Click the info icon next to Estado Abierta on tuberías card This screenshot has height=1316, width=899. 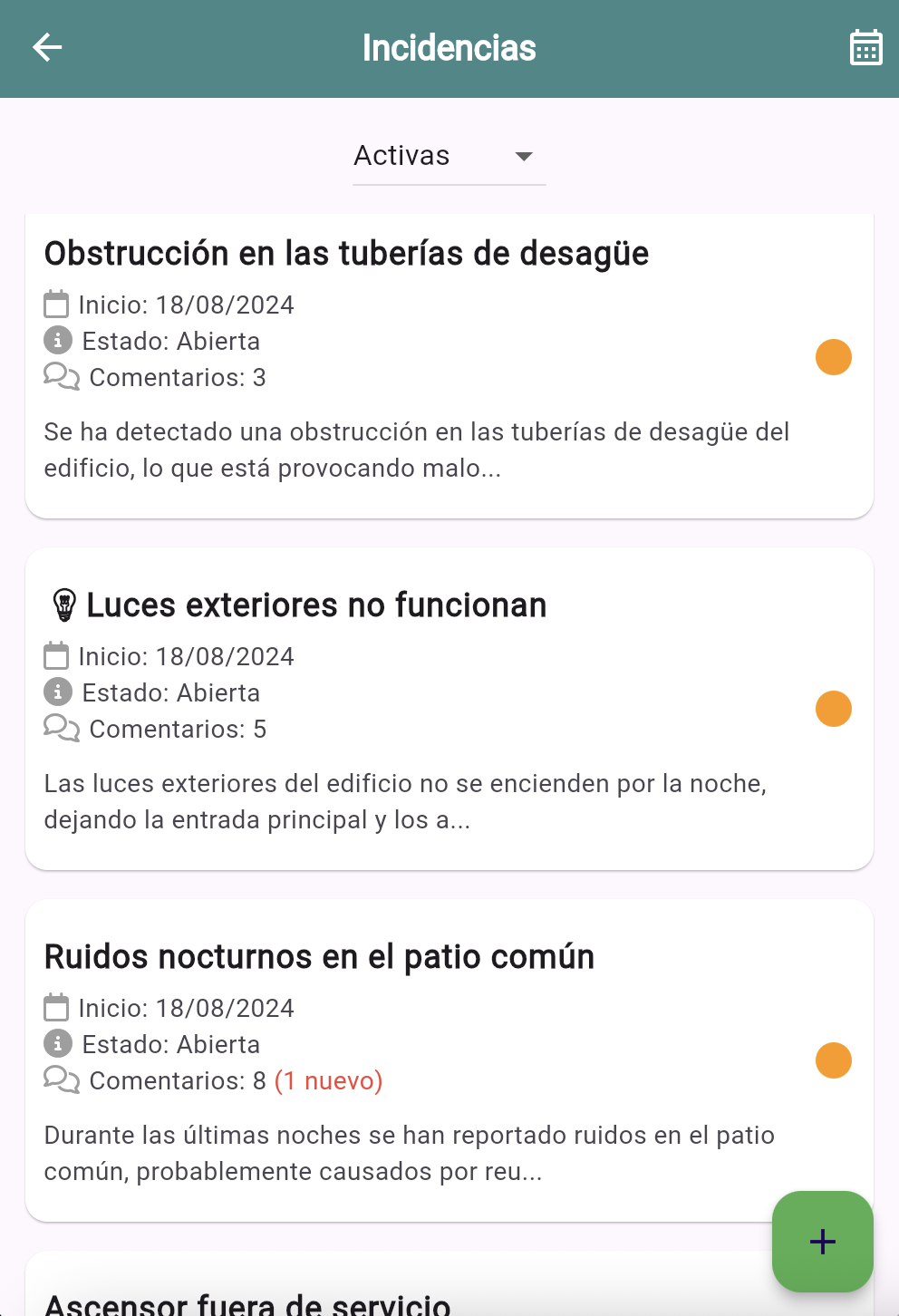coord(58,341)
